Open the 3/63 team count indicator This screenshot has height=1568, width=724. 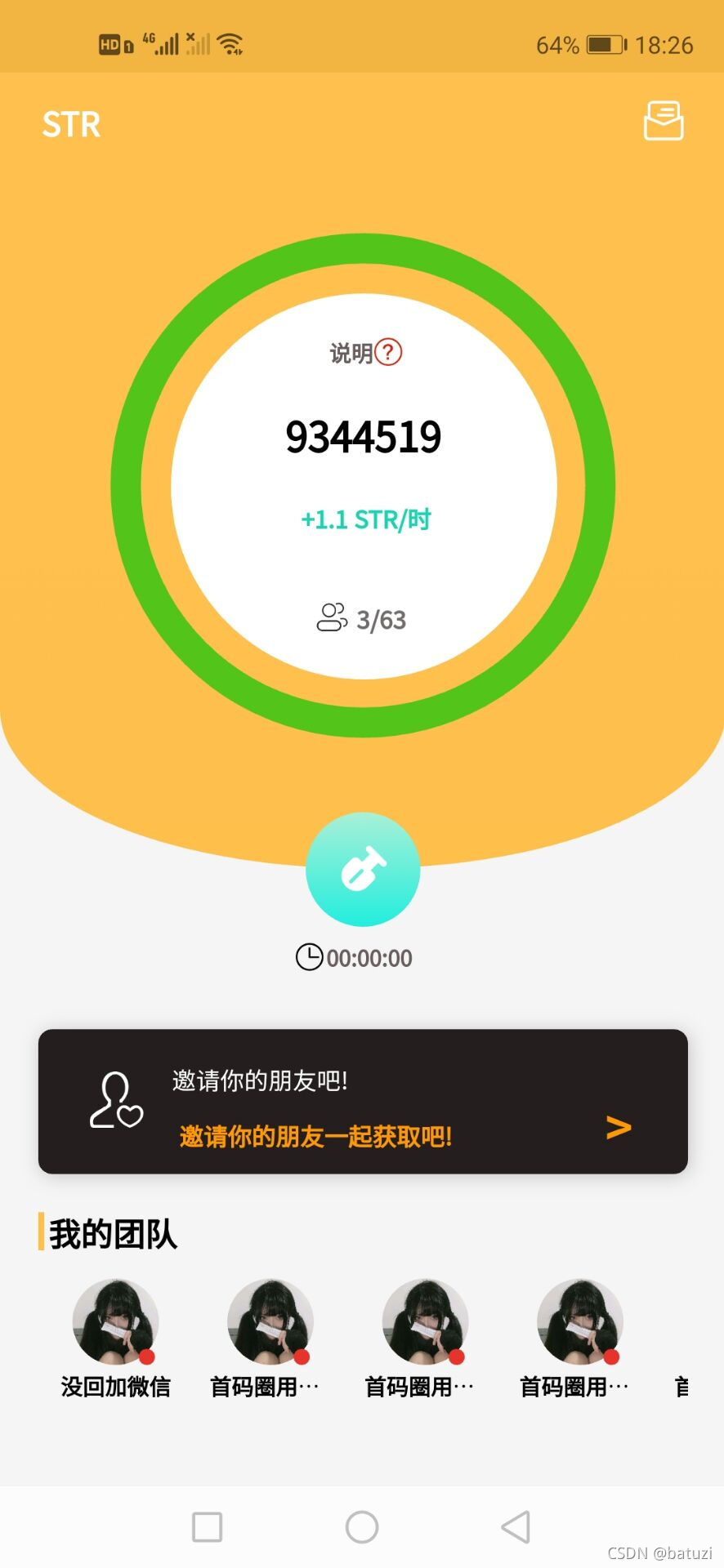coord(362,619)
